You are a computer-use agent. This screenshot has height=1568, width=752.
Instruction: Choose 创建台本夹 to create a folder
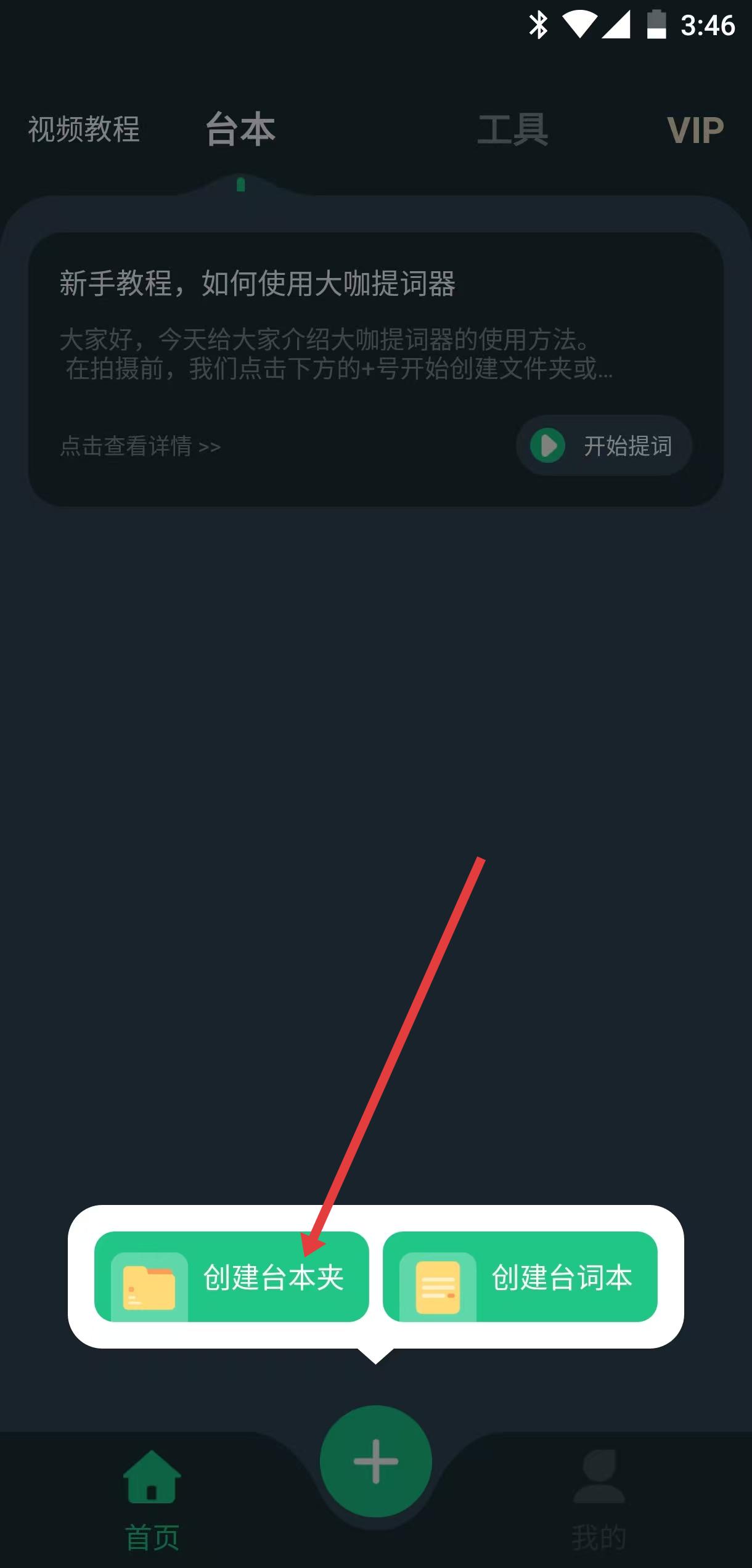pos(231,1277)
